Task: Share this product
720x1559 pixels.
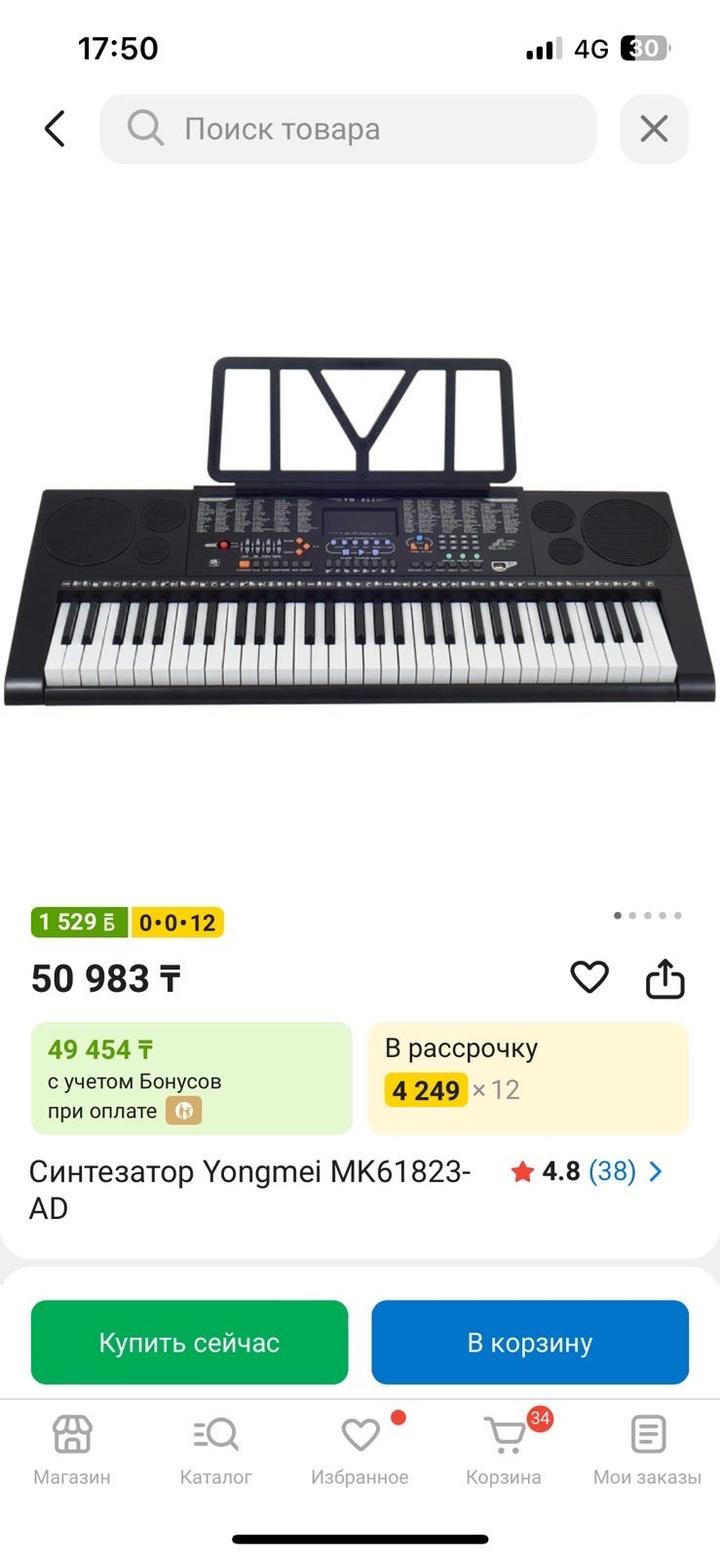Action: click(665, 979)
